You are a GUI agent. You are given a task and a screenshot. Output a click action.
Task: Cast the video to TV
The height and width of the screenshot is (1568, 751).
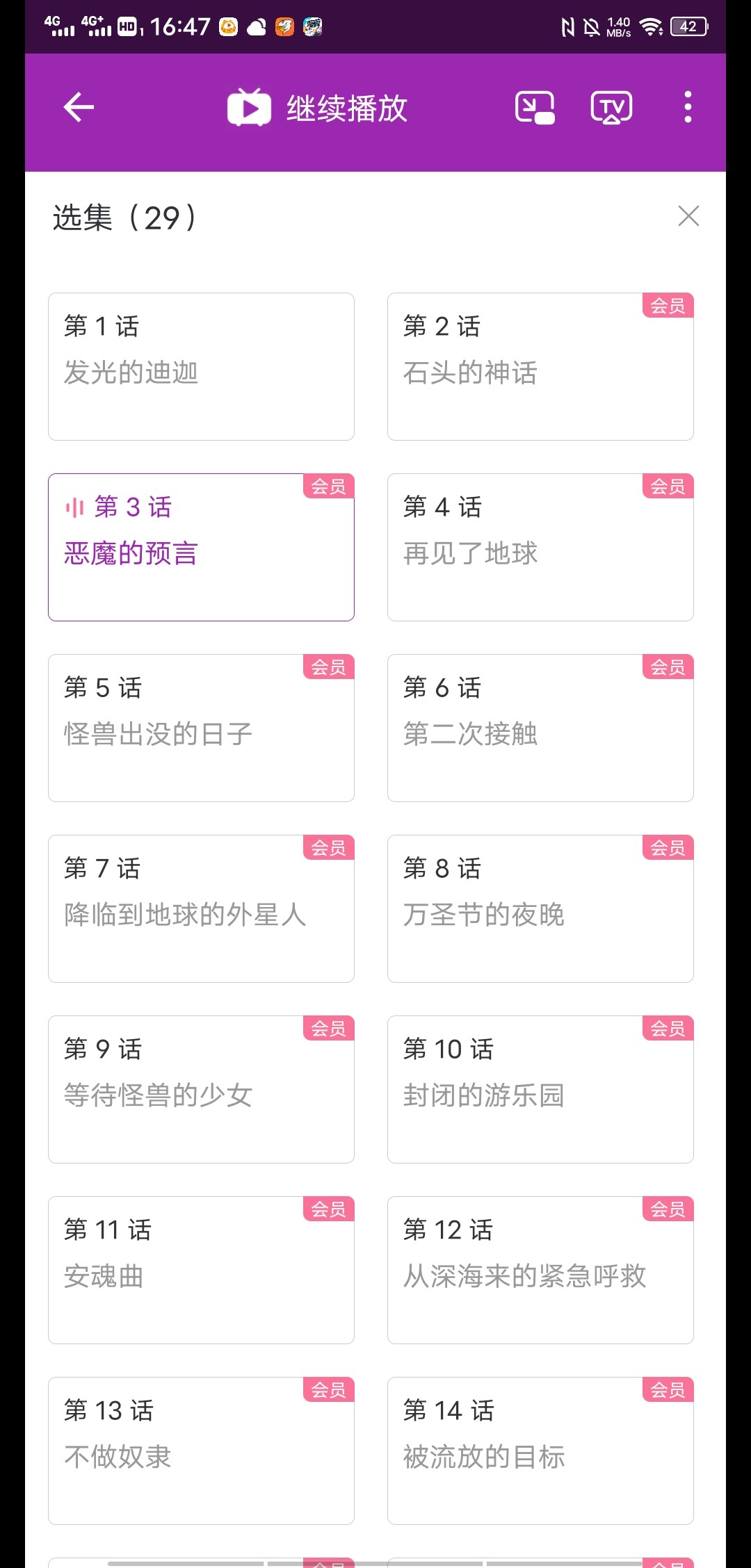611,108
